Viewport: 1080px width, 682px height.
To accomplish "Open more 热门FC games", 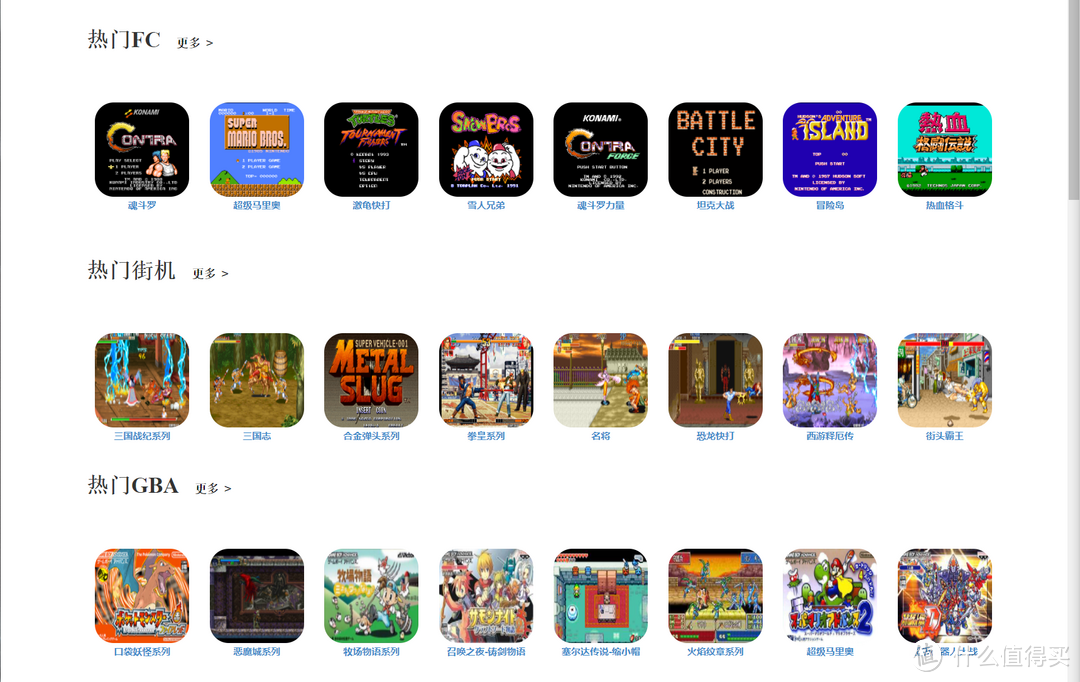I will pos(195,43).
